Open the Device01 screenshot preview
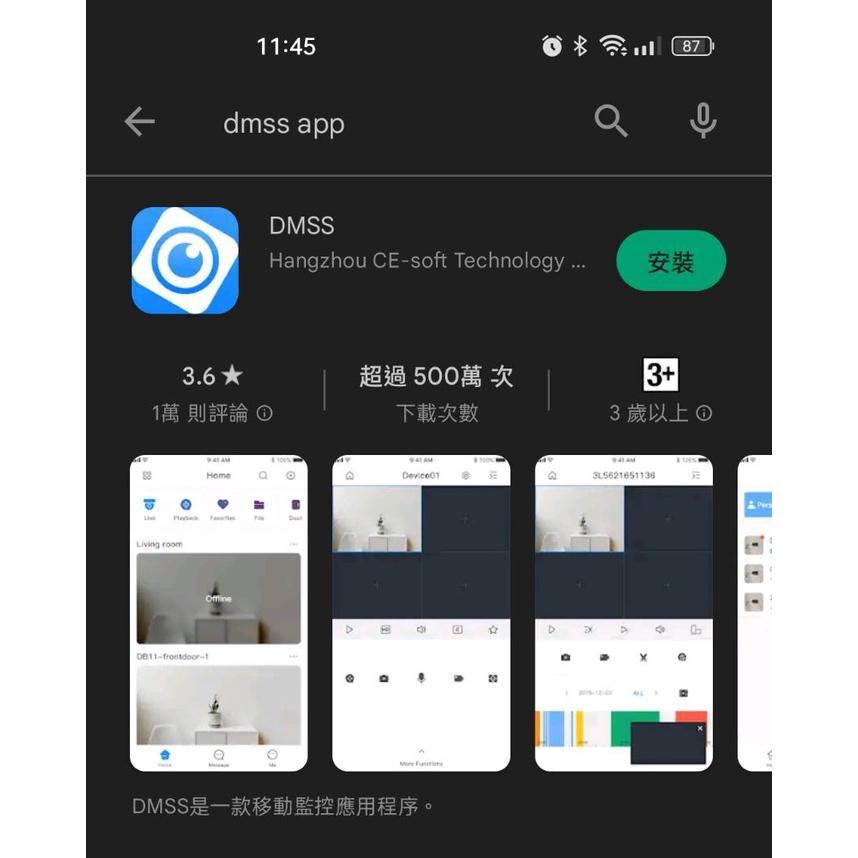The image size is (858, 858). [421, 613]
